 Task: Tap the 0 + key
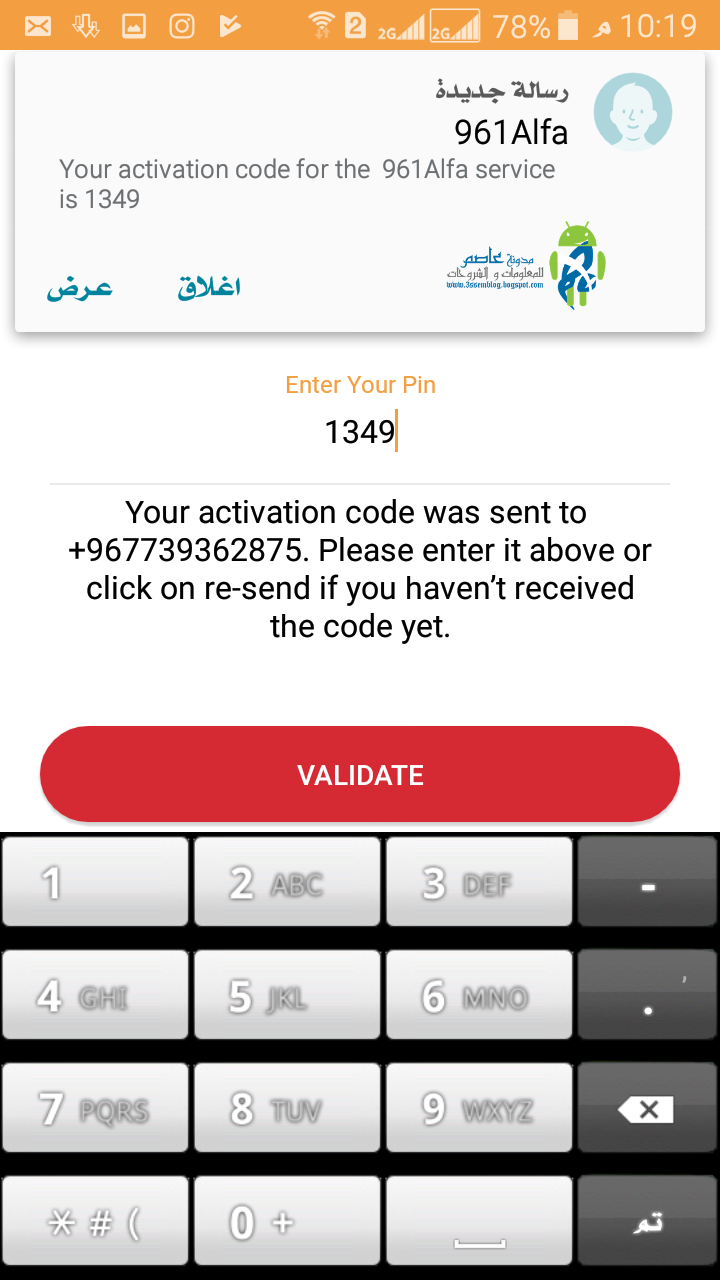(x=287, y=1222)
